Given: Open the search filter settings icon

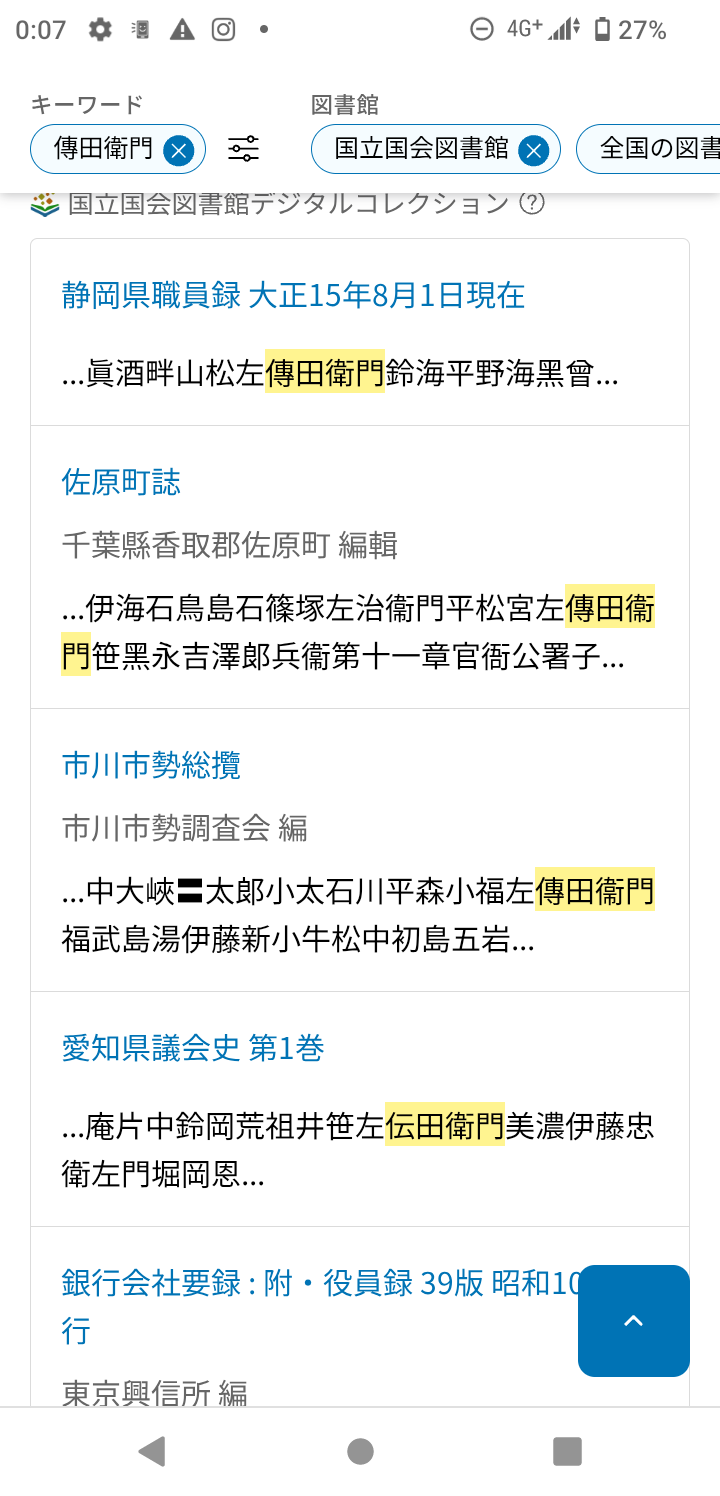Looking at the screenshot, I should click(243, 150).
